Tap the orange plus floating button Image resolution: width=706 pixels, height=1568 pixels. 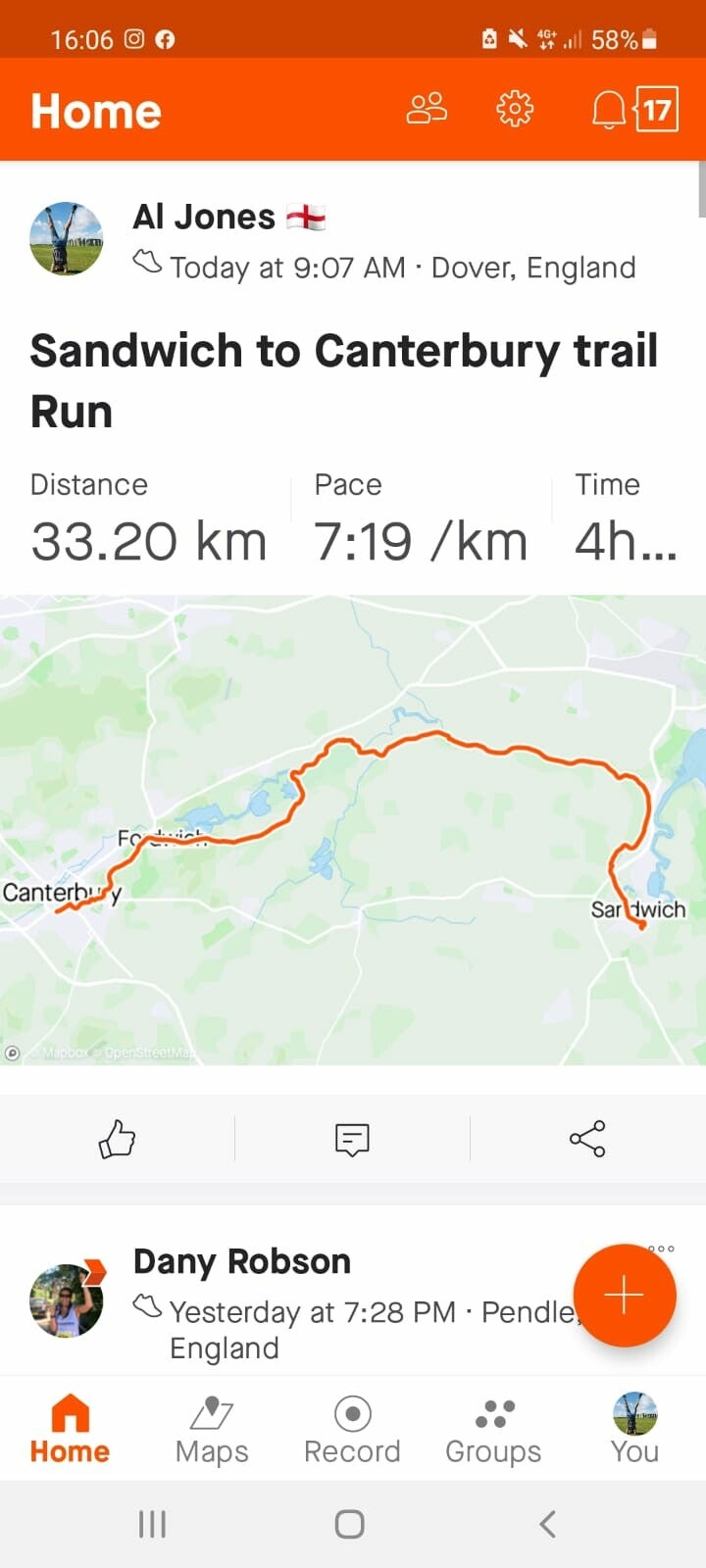click(625, 1296)
